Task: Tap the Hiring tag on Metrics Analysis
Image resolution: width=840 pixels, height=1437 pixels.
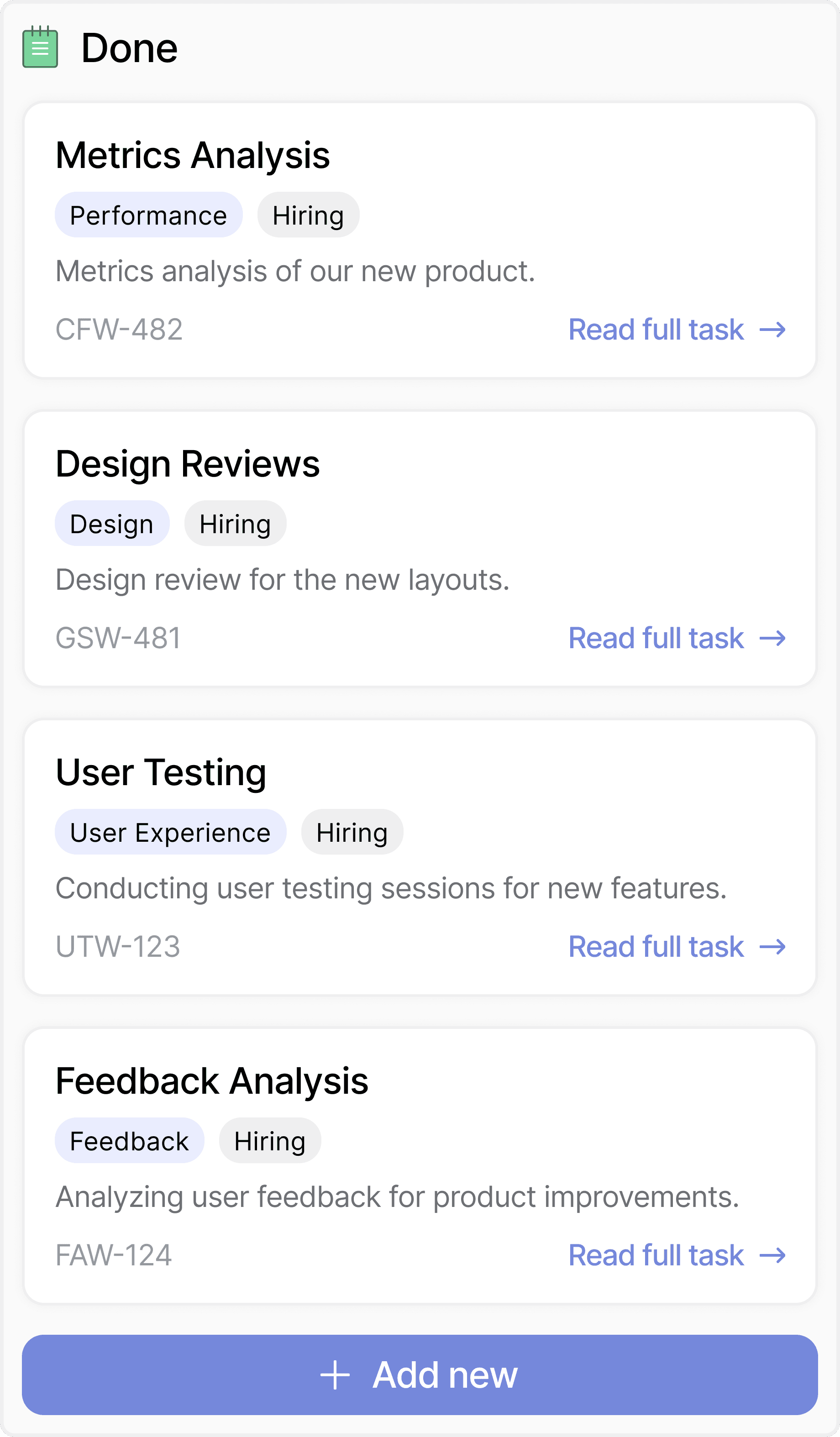Action: pyautogui.click(x=308, y=215)
